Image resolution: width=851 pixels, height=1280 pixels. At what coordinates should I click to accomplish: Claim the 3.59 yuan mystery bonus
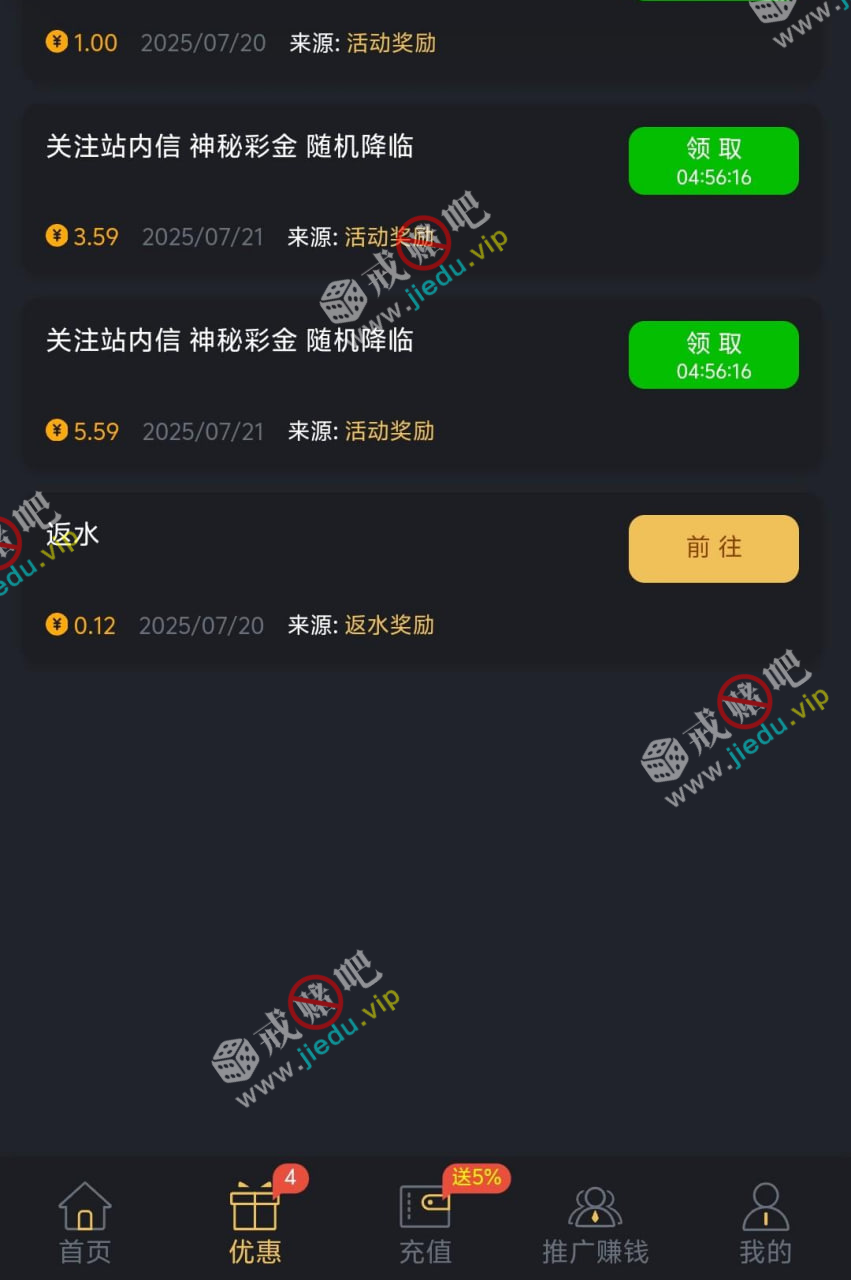(713, 161)
